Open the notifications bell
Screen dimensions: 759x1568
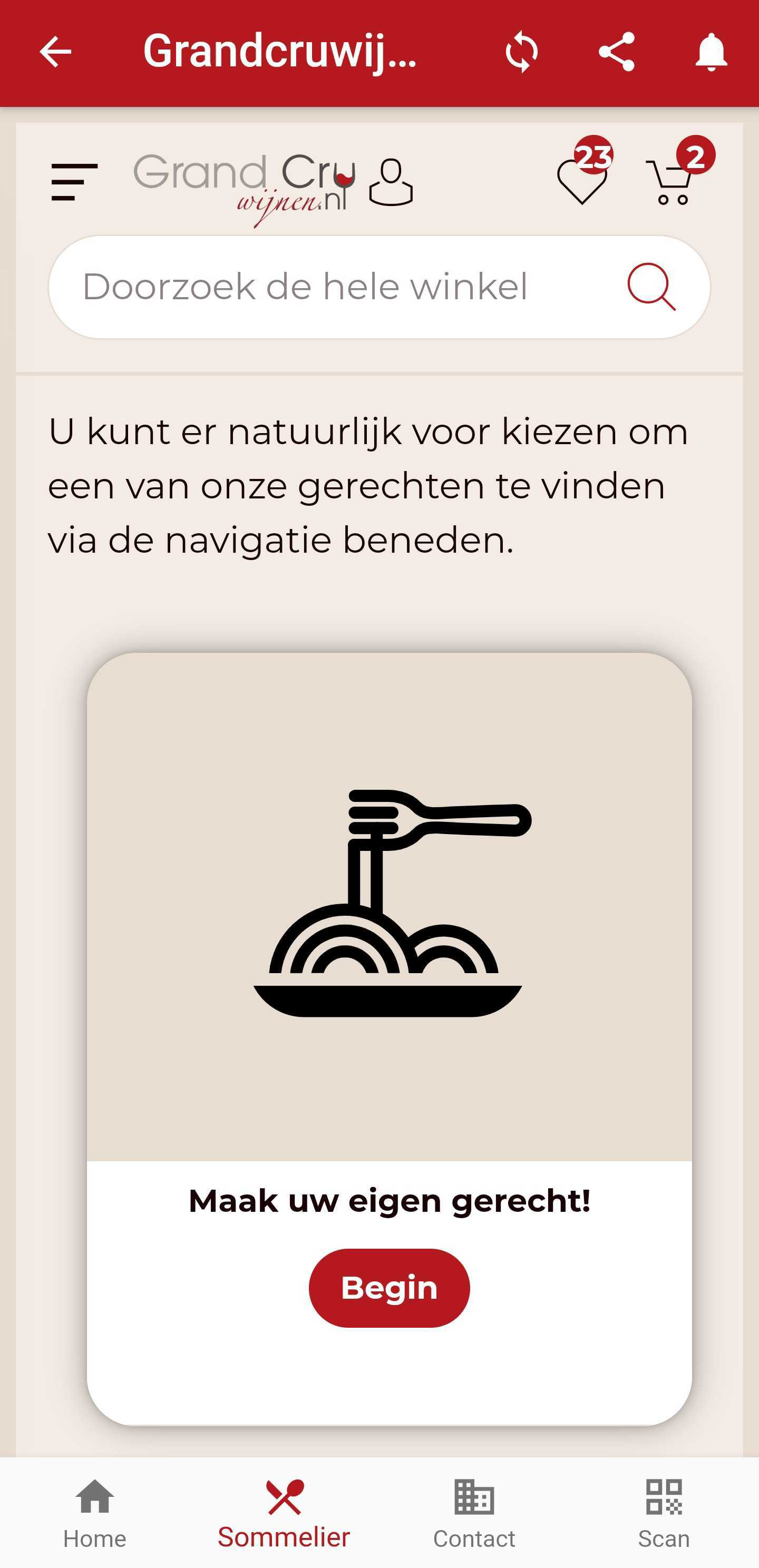(711, 52)
